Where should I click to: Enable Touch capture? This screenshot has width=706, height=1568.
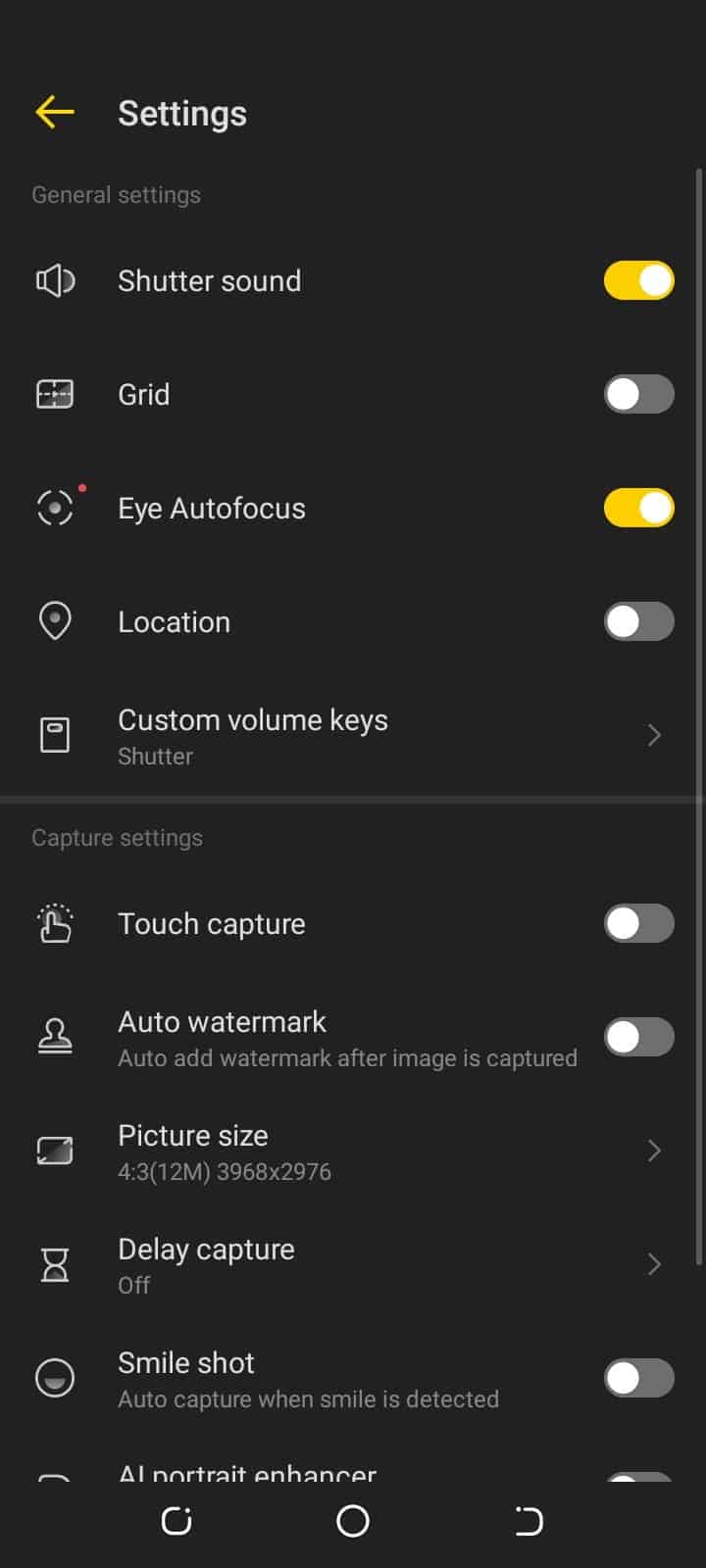tap(638, 923)
